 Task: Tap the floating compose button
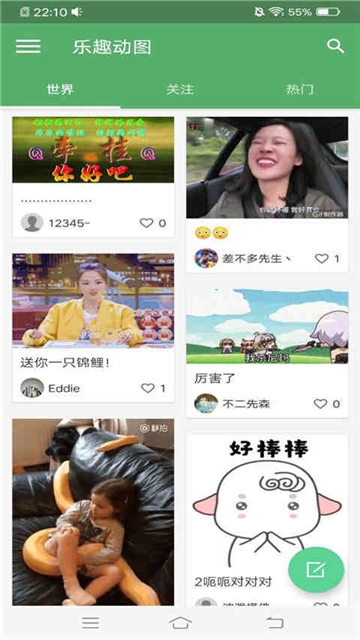pos(316,570)
